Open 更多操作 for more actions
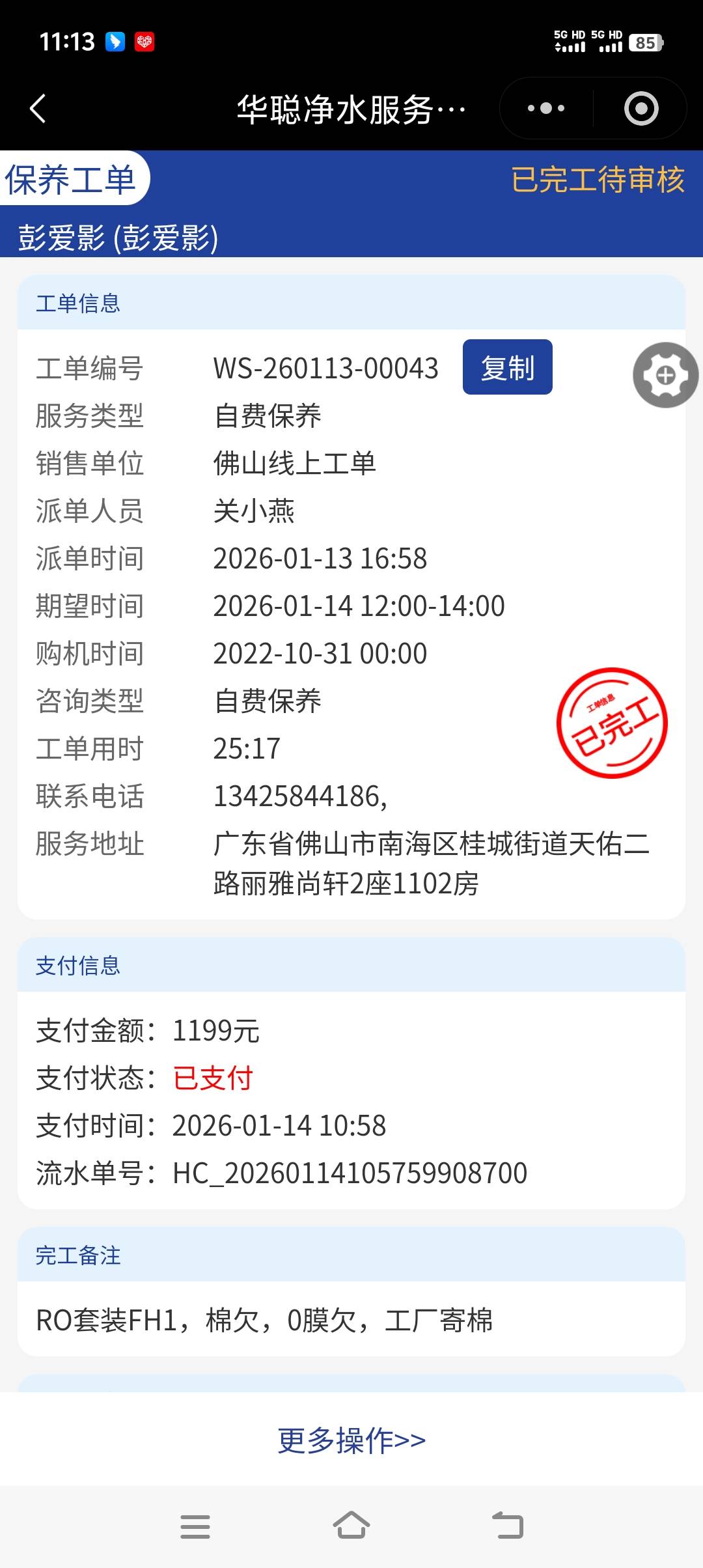This screenshot has width=703, height=1568. pyautogui.click(x=351, y=1440)
